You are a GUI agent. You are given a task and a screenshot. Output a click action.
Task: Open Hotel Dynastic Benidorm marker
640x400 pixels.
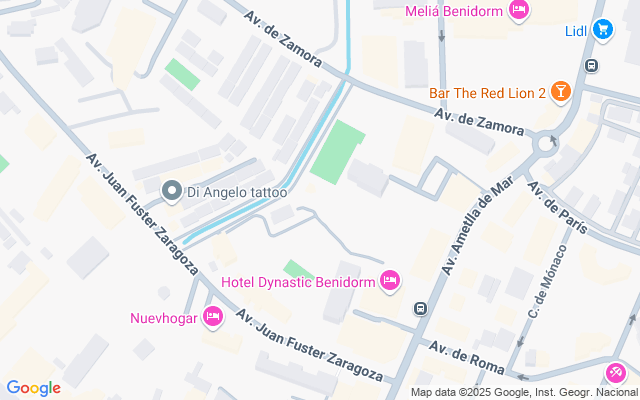(x=390, y=282)
